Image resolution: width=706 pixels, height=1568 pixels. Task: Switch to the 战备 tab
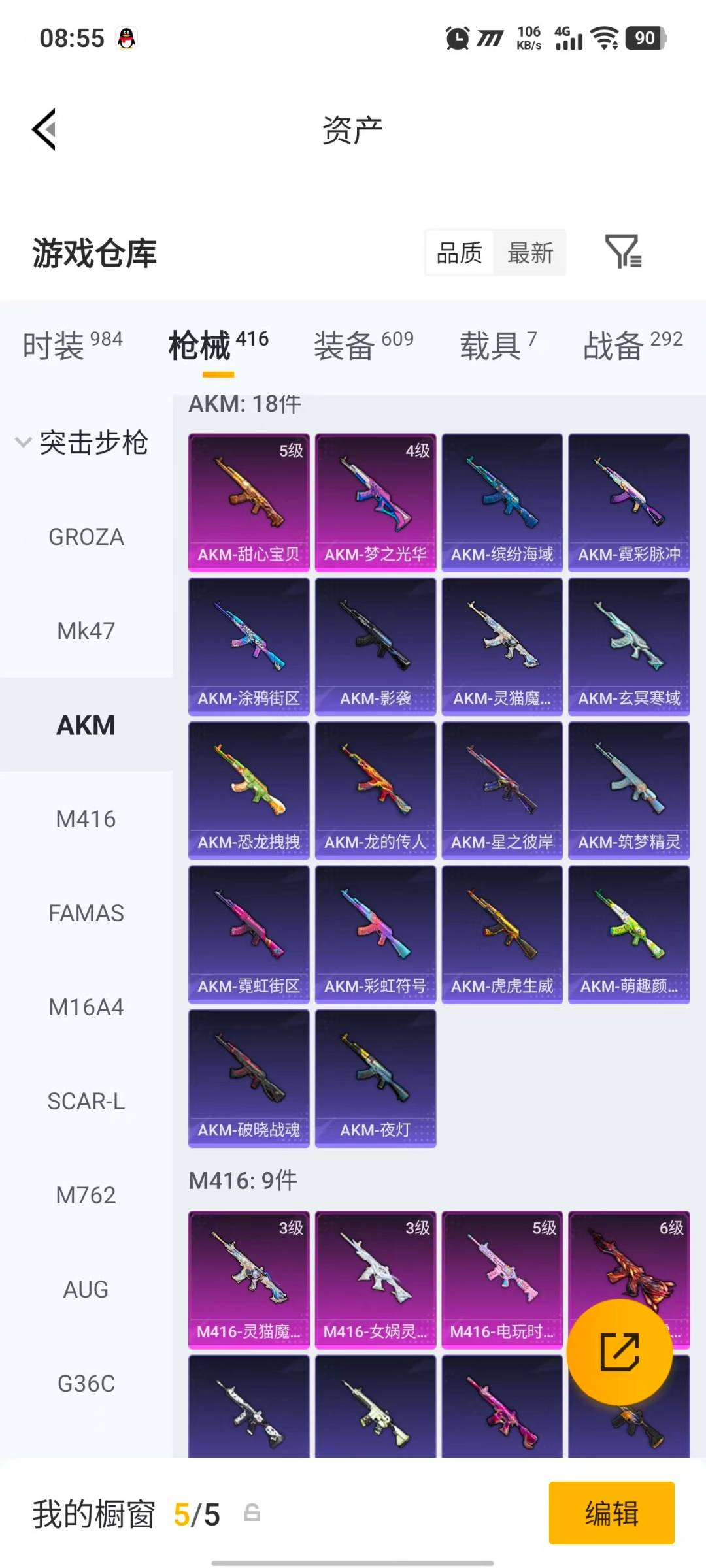(x=632, y=344)
